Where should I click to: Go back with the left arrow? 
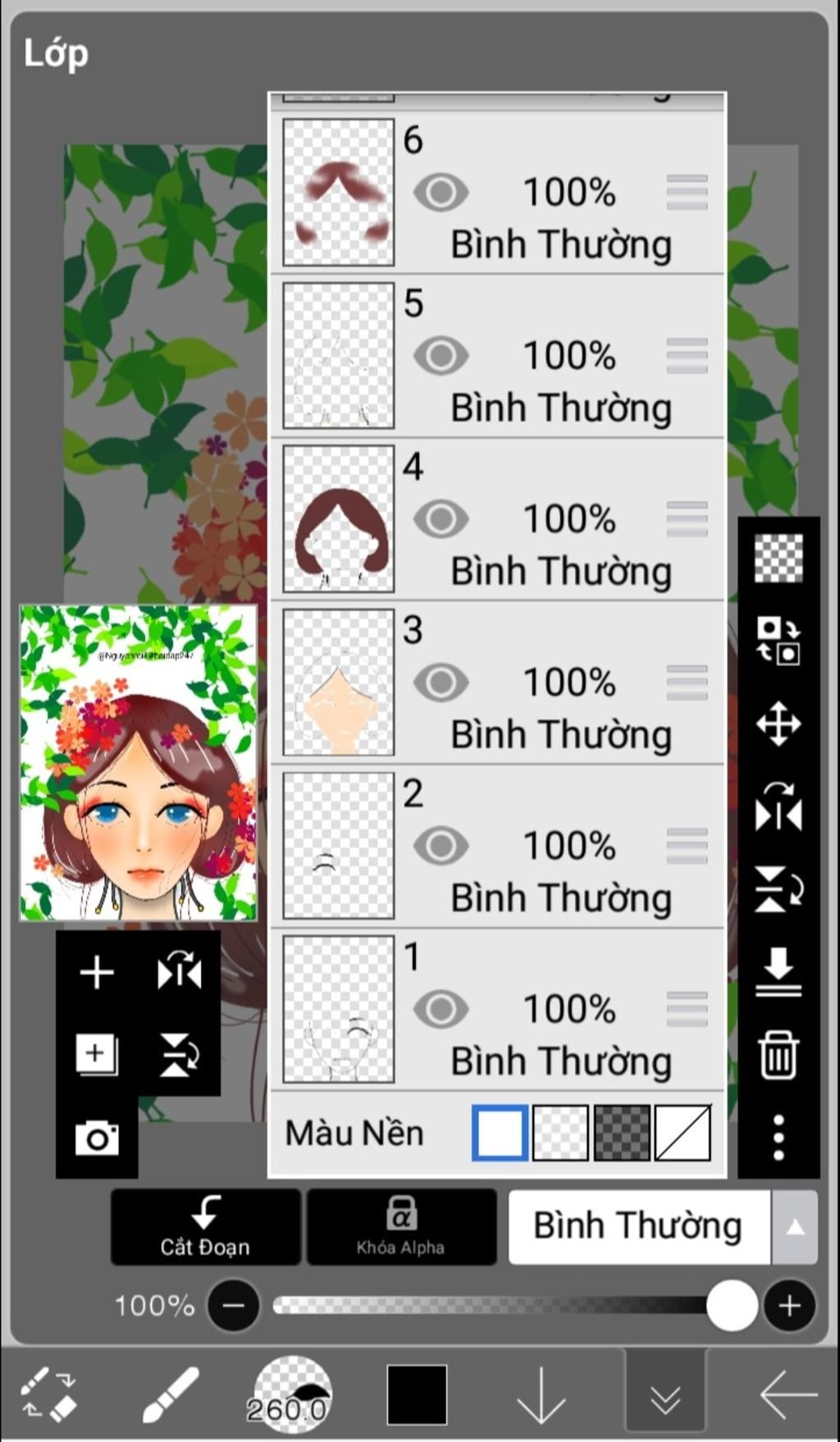click(787, 1394)
